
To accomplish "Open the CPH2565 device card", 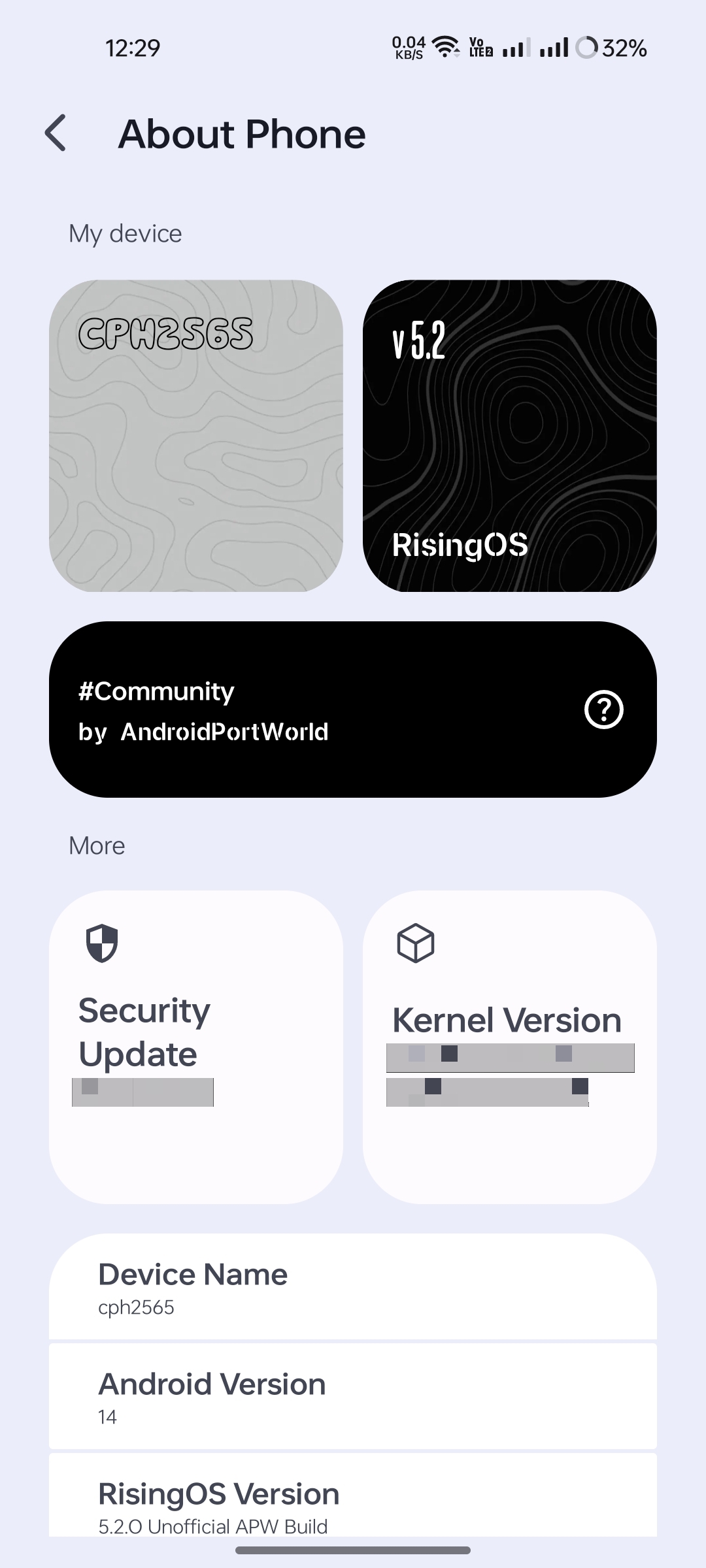I will point(196,436).
